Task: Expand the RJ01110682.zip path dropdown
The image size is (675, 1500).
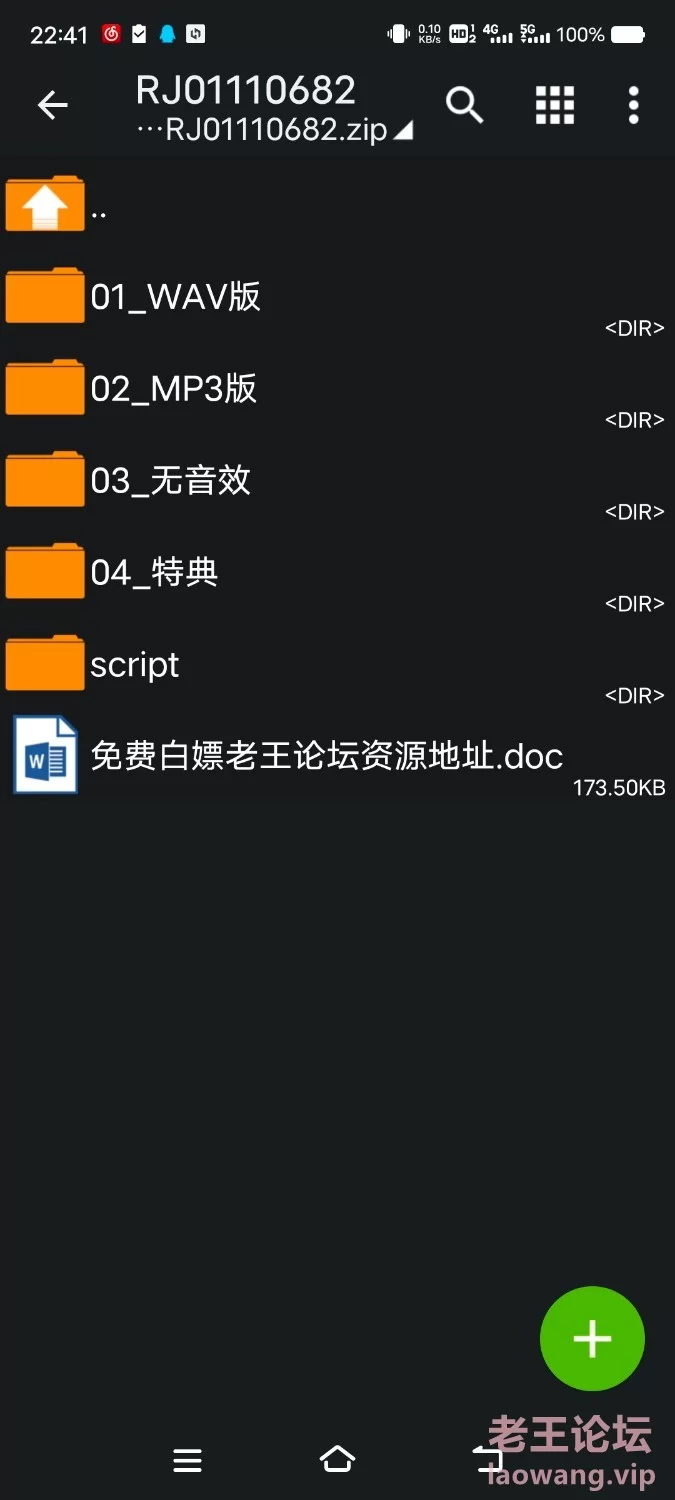Action: 274,130
